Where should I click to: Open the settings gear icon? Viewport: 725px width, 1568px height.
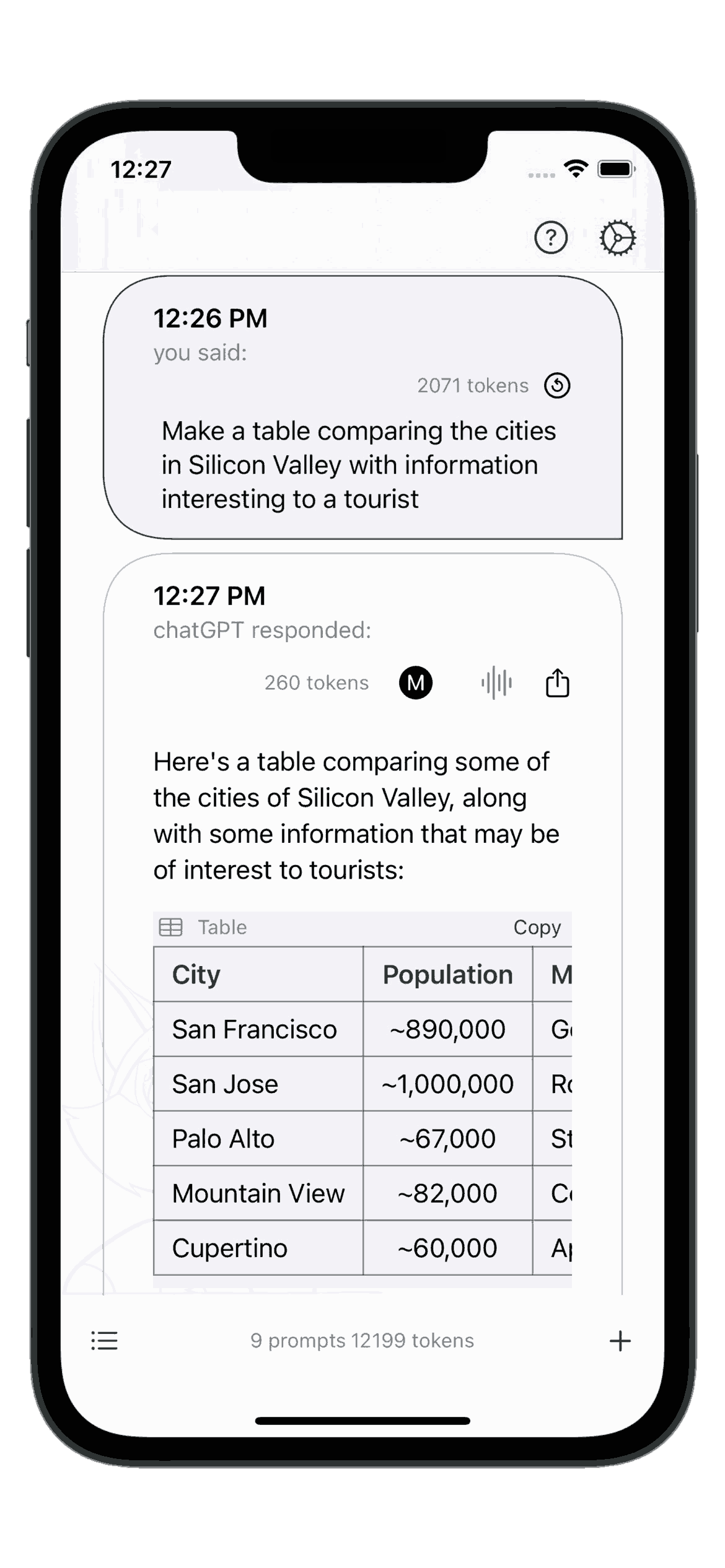[x=617, y=238]
